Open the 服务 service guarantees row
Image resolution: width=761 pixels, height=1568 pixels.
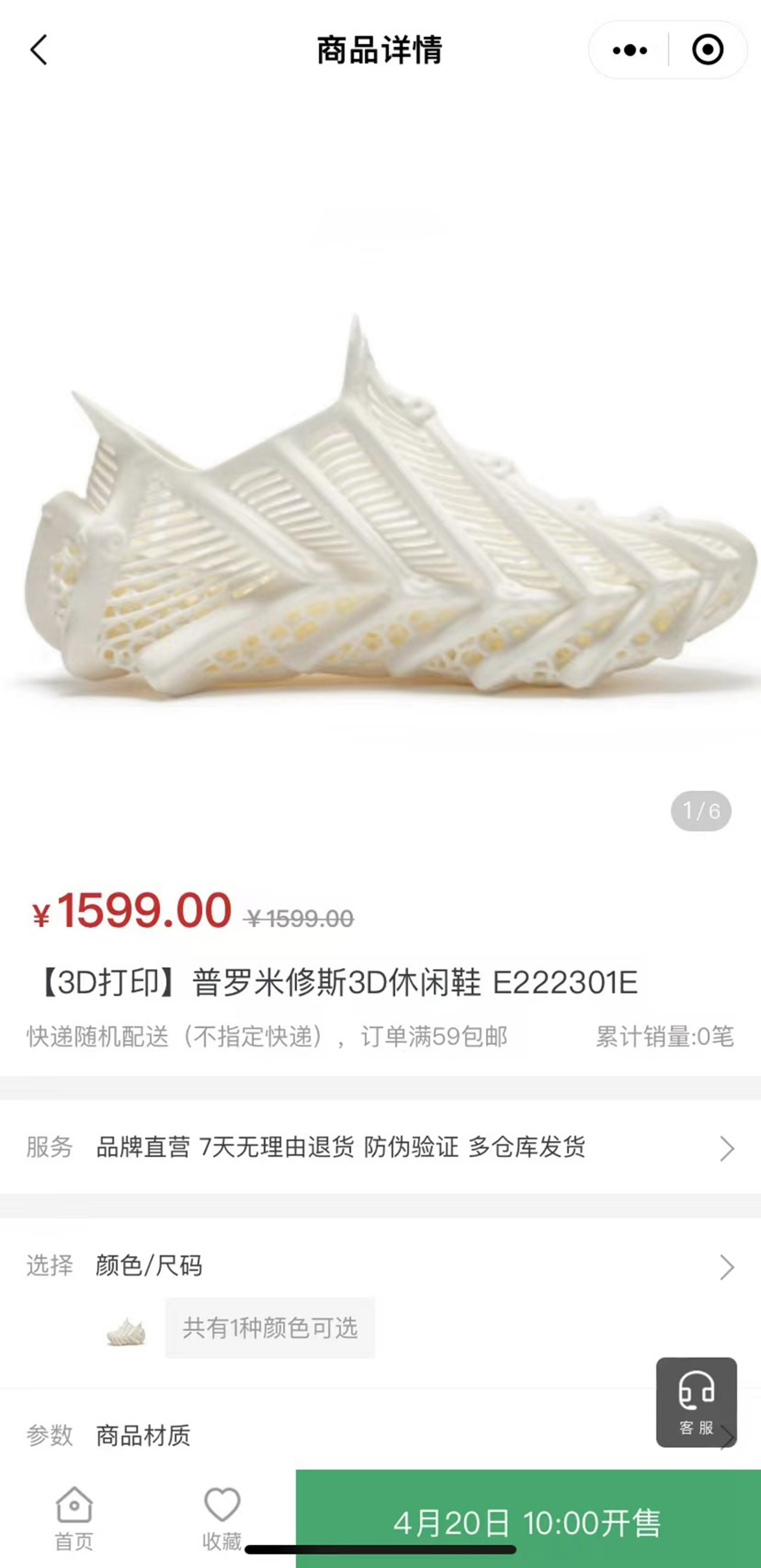coord(380,1148)
